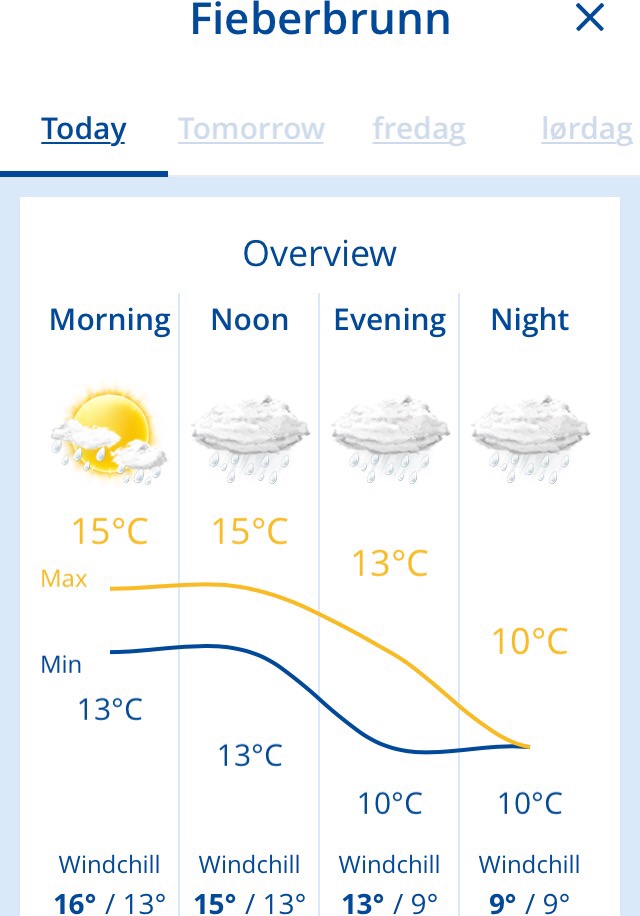Select the Today forecast tab
640x916 pixels.
pyautogui.click(x=84, y=129)
